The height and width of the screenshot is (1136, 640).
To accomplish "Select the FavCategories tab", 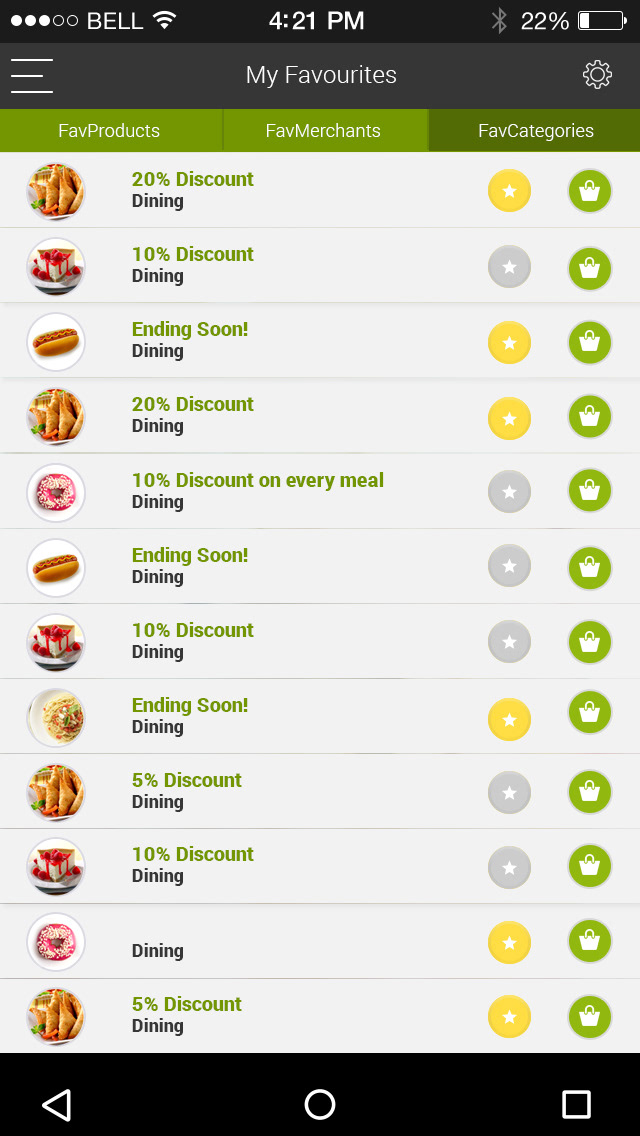I will (535, 131).
